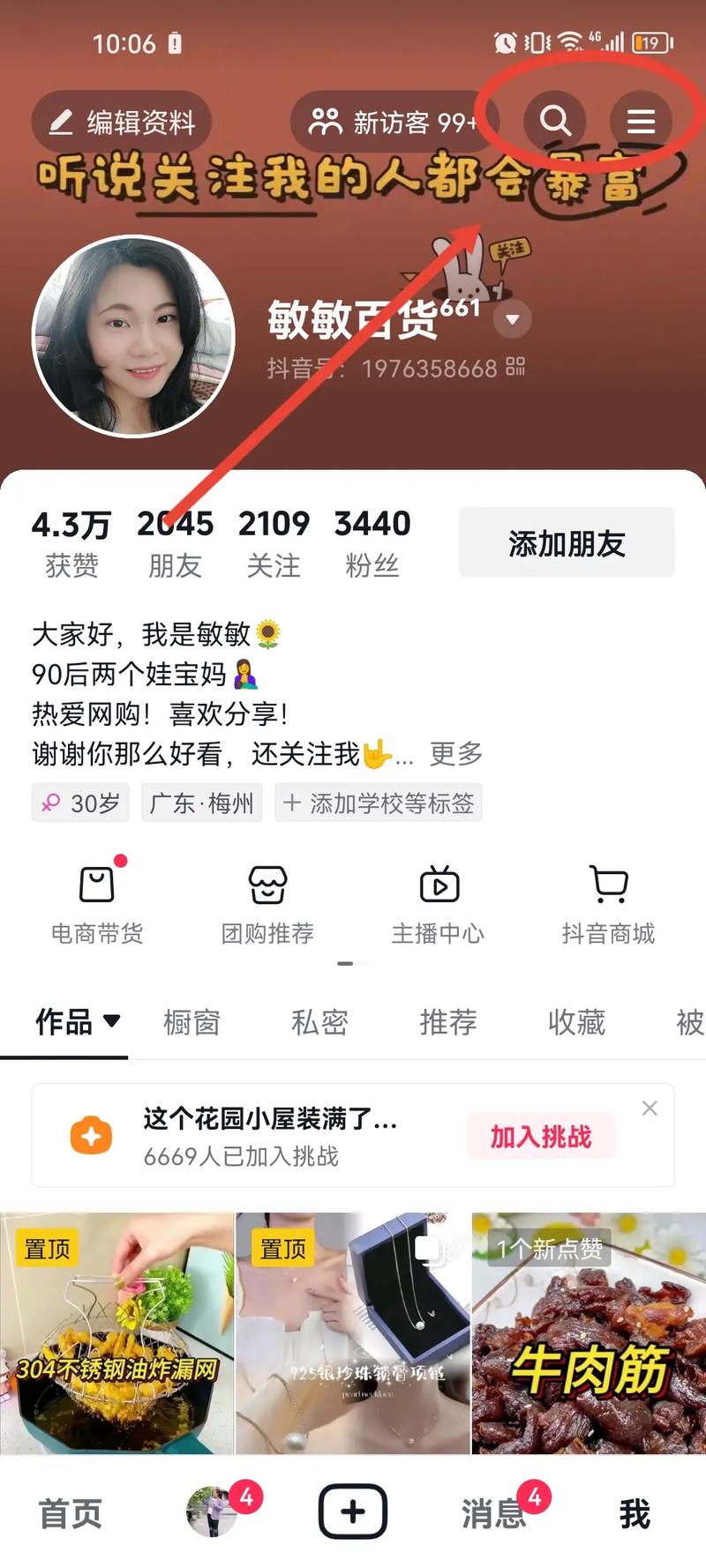The width and height of the screenshot is (706, 1568).
Task: Open the search icon circled at top
Action: (x=555, y=122)
